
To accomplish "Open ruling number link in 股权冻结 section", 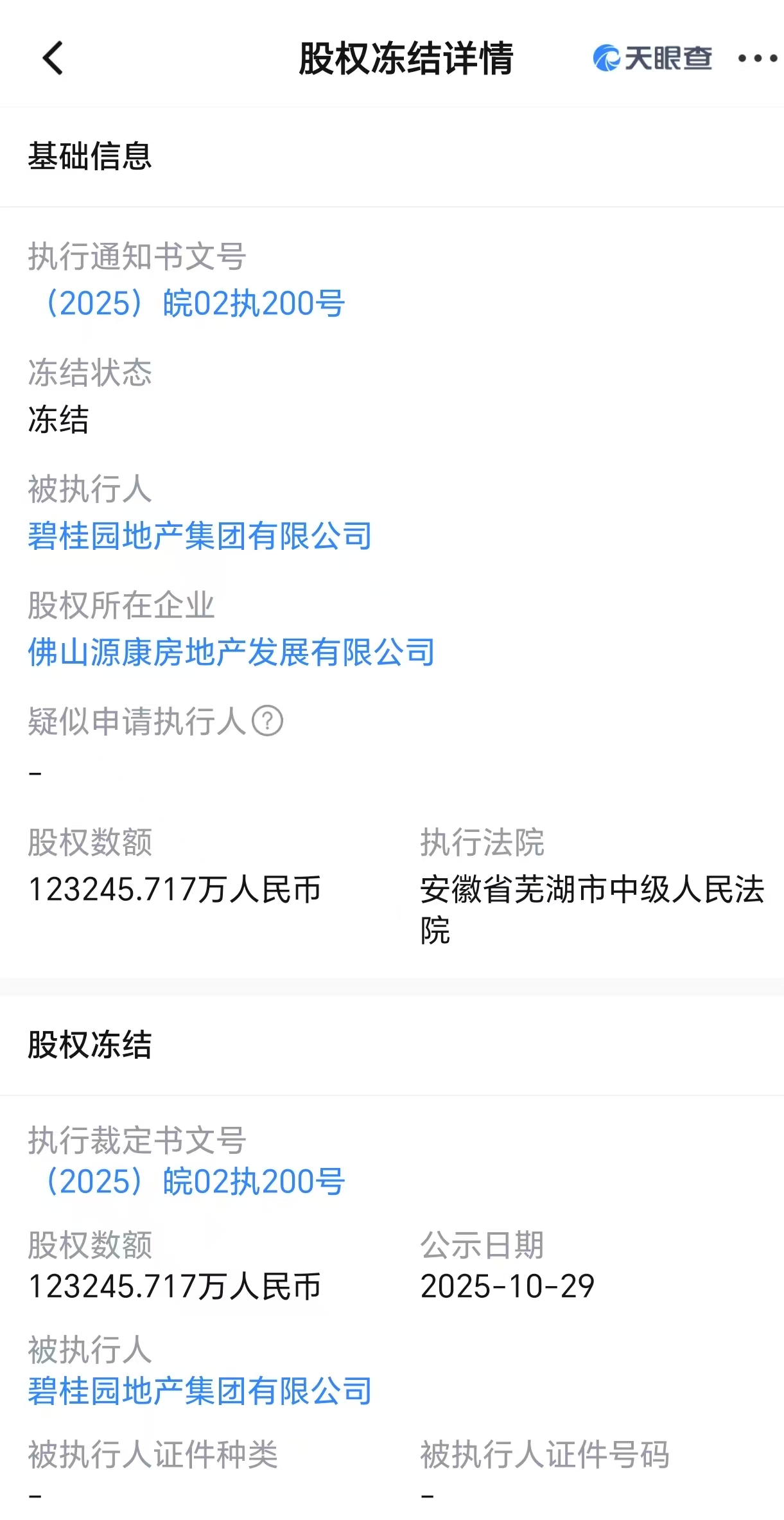I will 193,1181.
